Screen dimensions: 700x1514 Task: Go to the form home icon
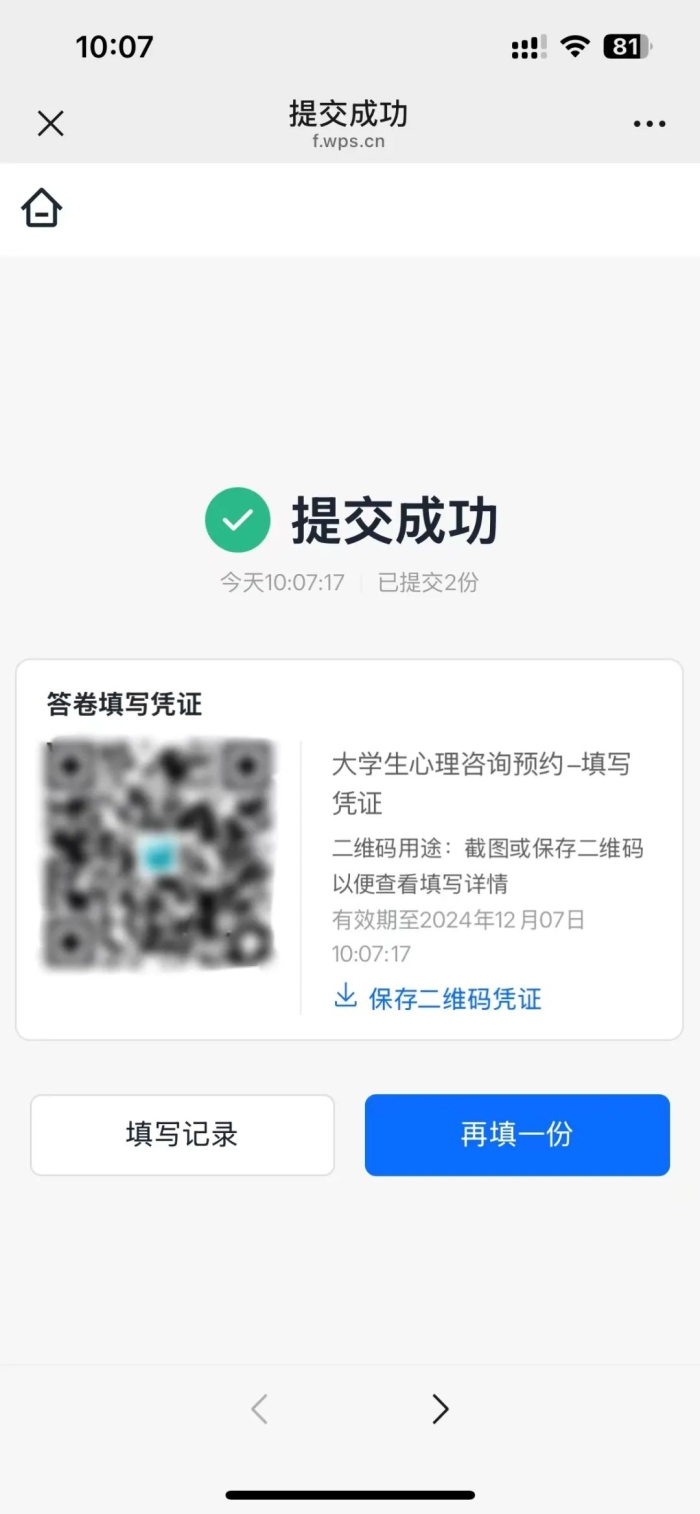click(42, 209)
